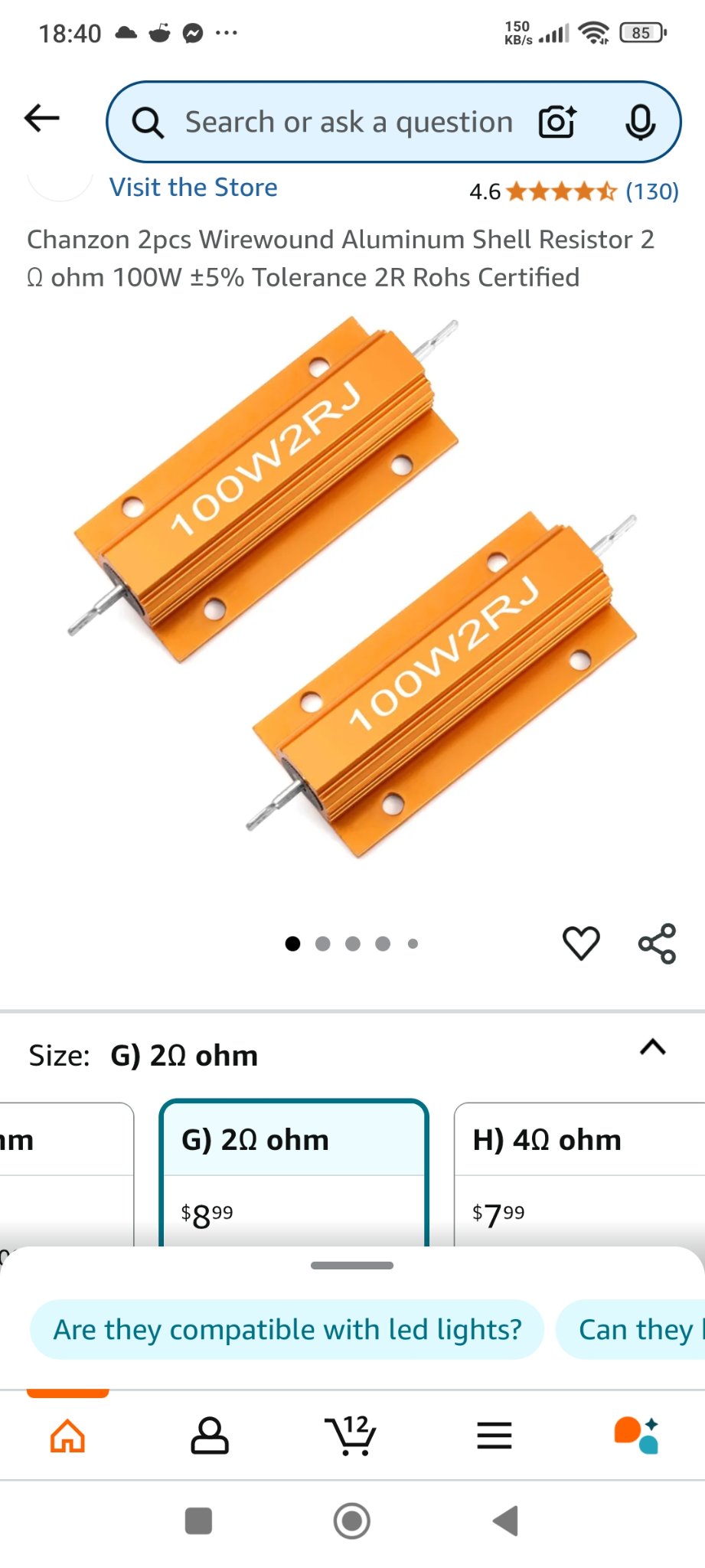Start voice search with the microphone
This screenshot has width=705, height=1568.
point(640,122)
